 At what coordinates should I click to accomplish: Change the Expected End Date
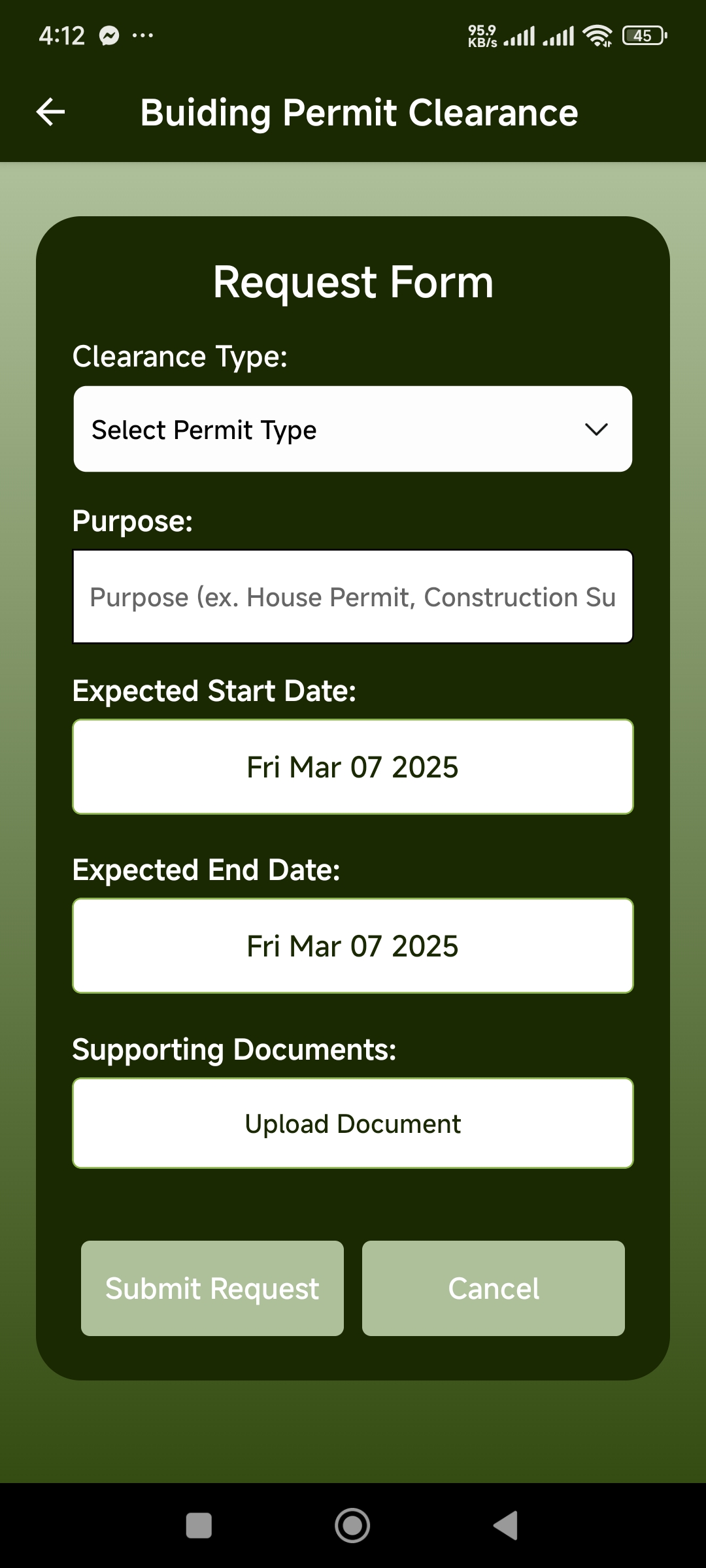point(353,946)
